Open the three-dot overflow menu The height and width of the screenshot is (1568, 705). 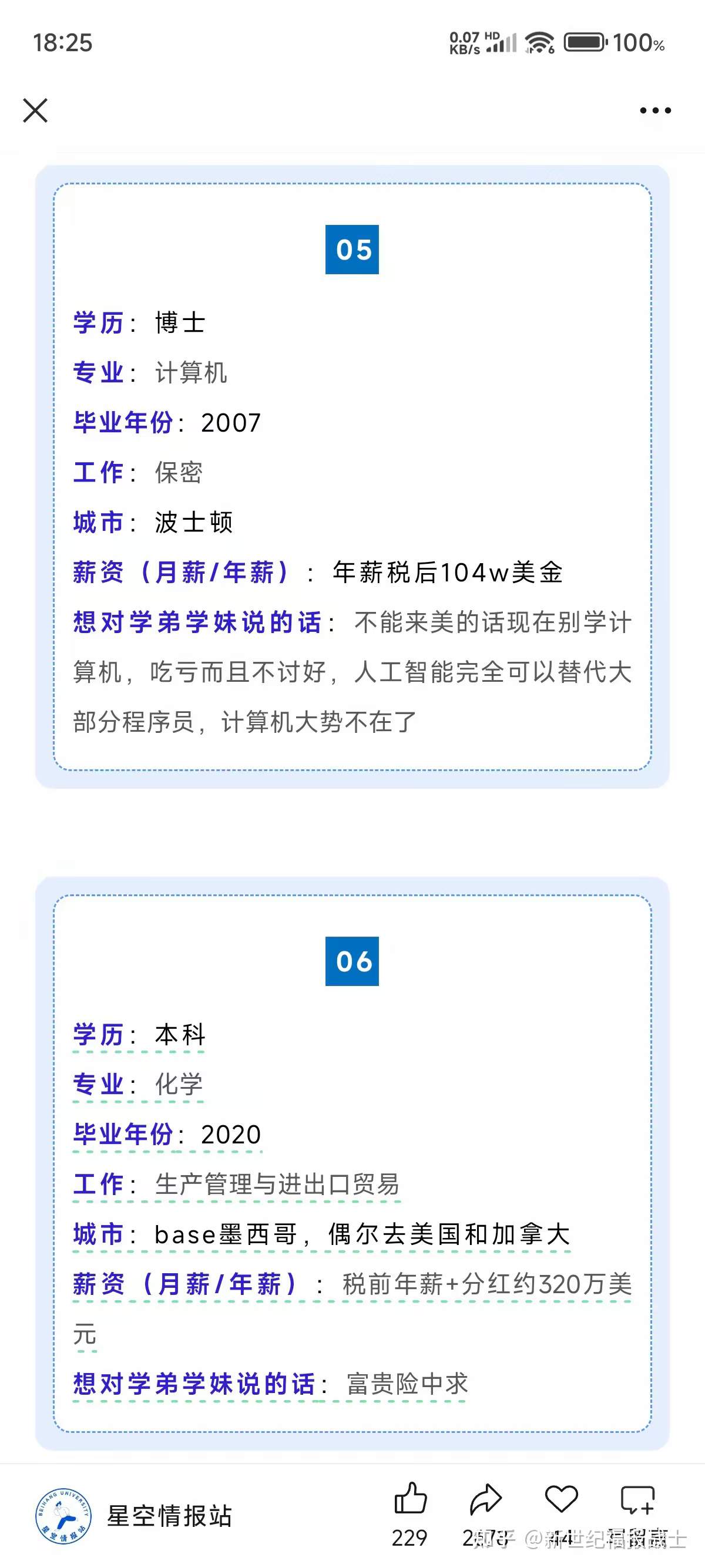click(655, 110)
